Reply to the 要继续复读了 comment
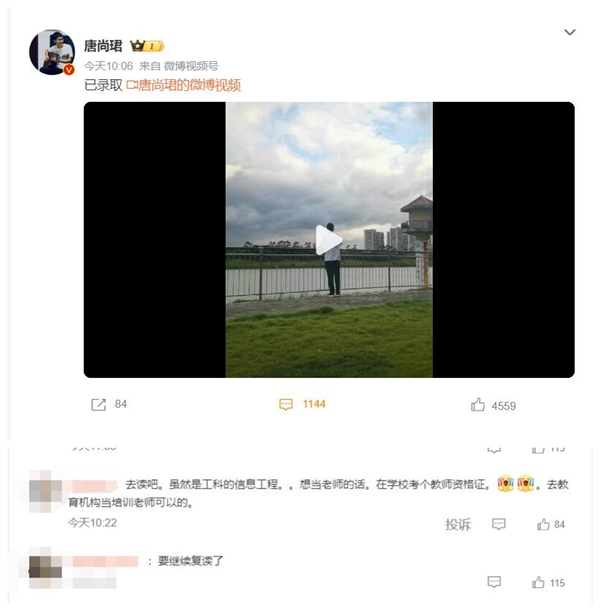 494,582
